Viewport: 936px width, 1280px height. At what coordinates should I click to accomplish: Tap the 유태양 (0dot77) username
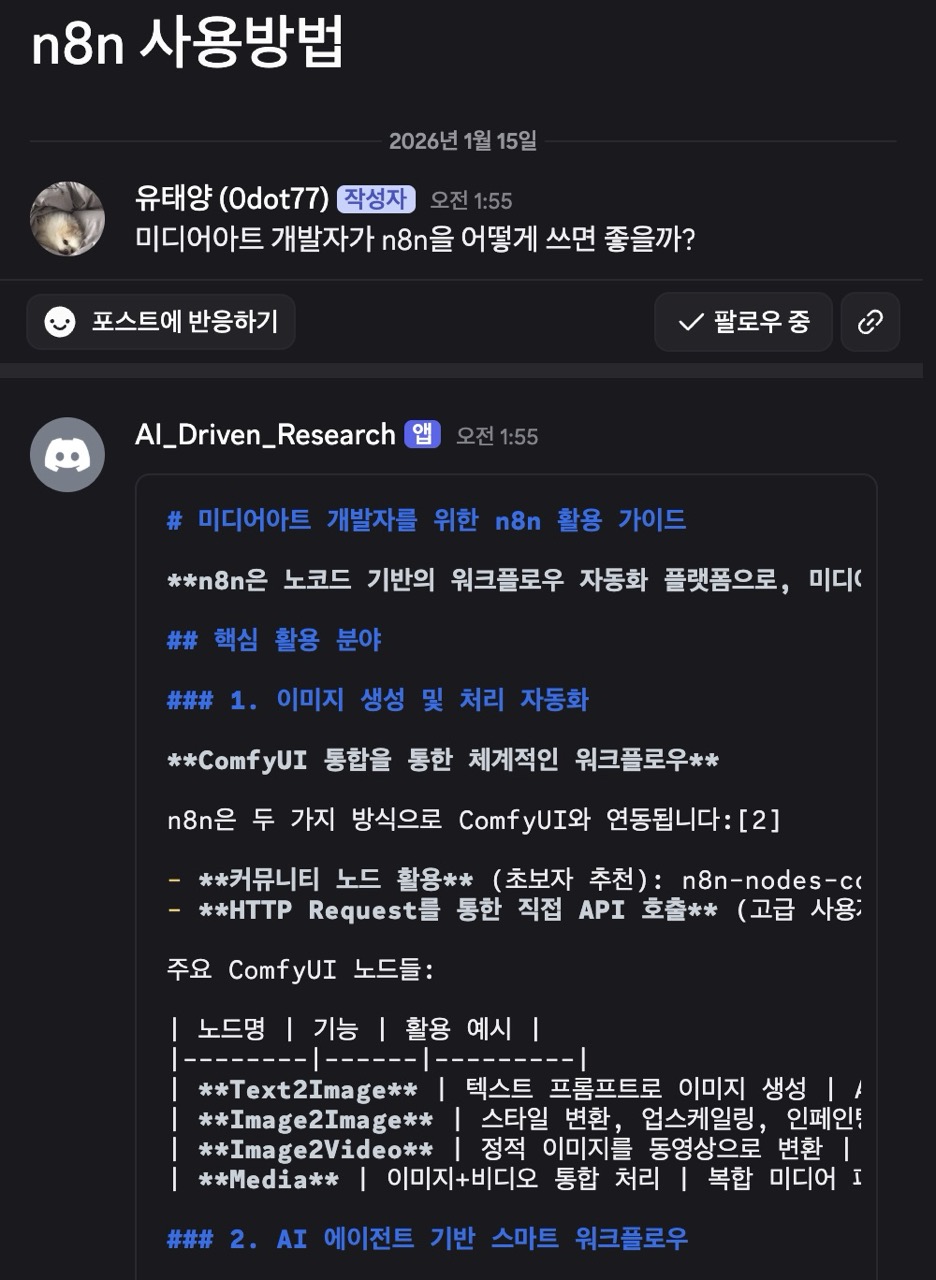point(232,199)
